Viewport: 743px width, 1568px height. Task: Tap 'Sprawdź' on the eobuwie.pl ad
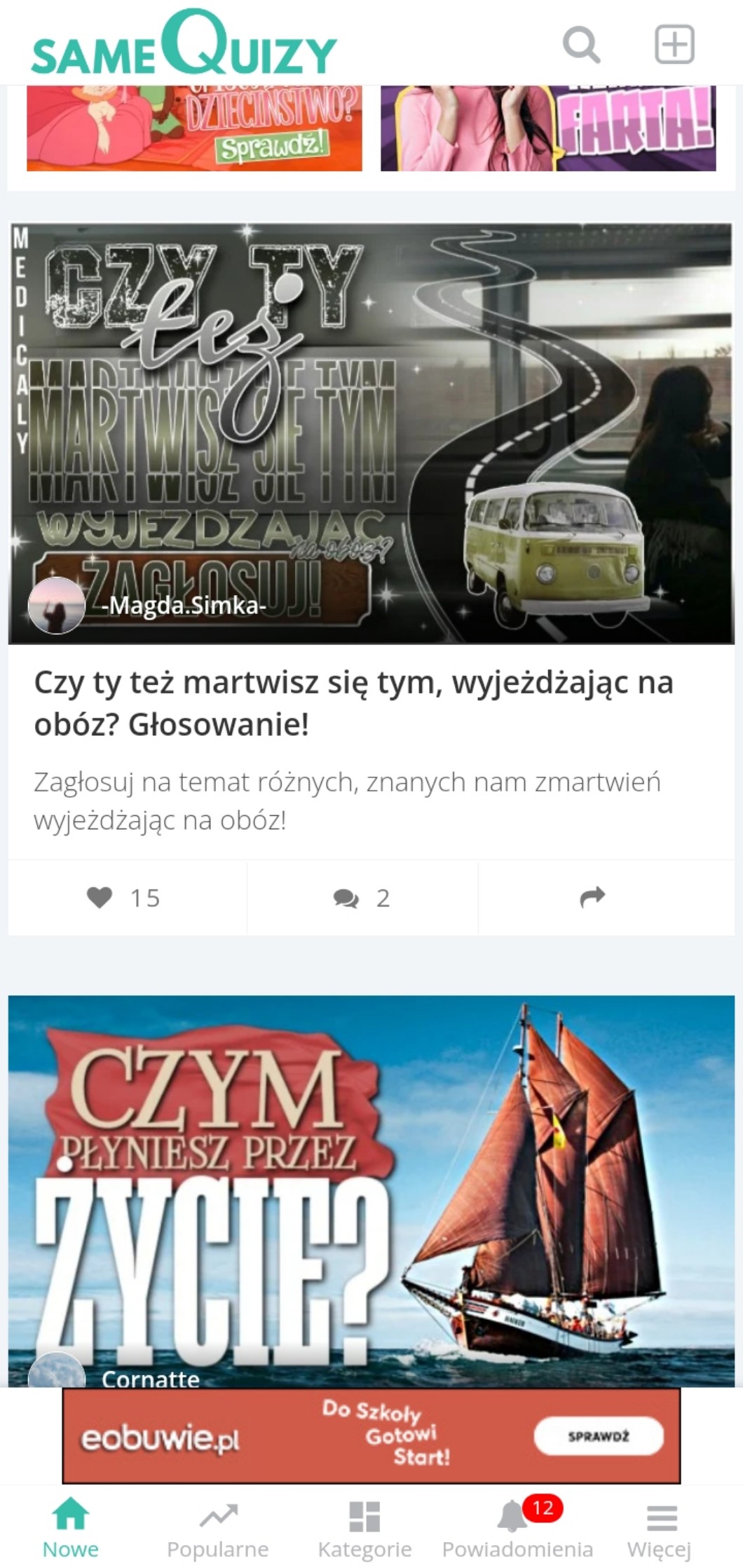pos(598,1436)
